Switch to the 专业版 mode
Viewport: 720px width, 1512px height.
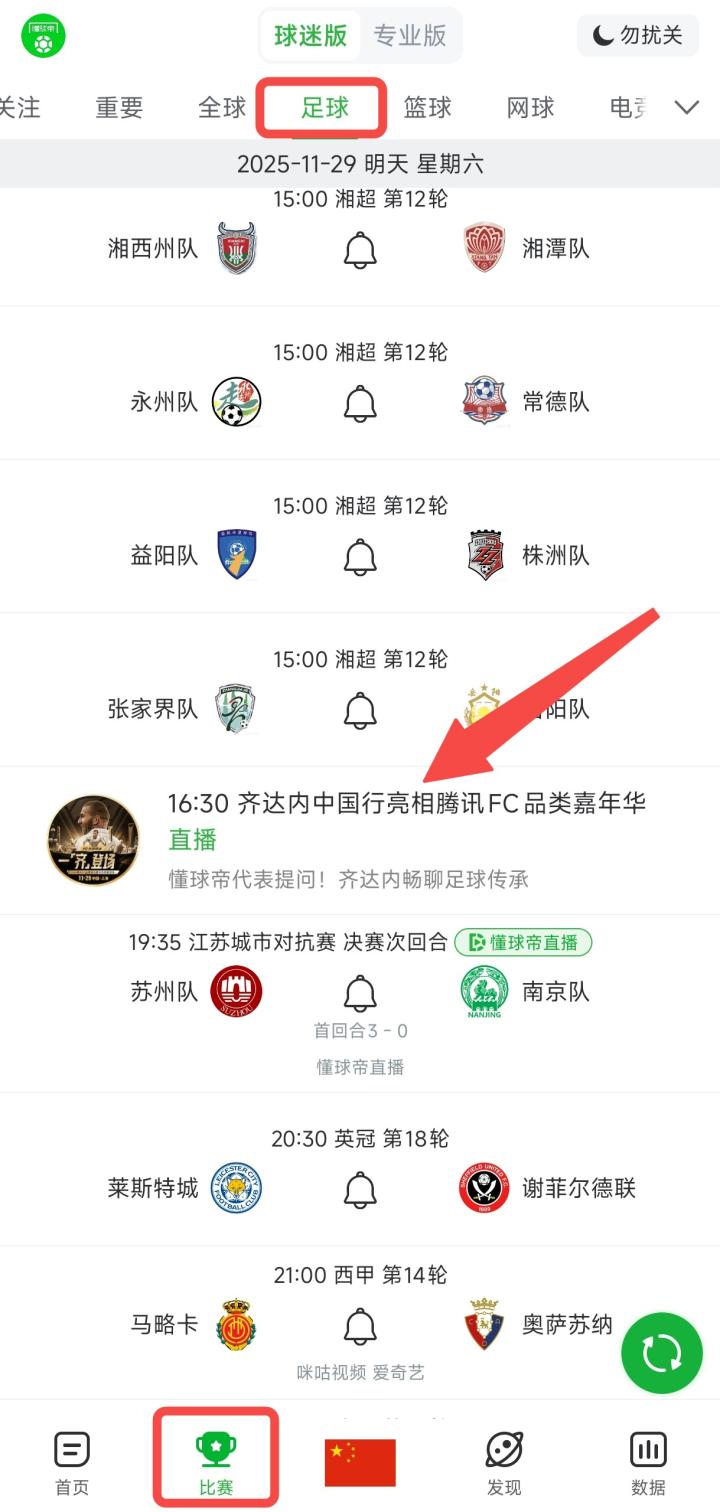pyautogui.click(x=410, y=36)
